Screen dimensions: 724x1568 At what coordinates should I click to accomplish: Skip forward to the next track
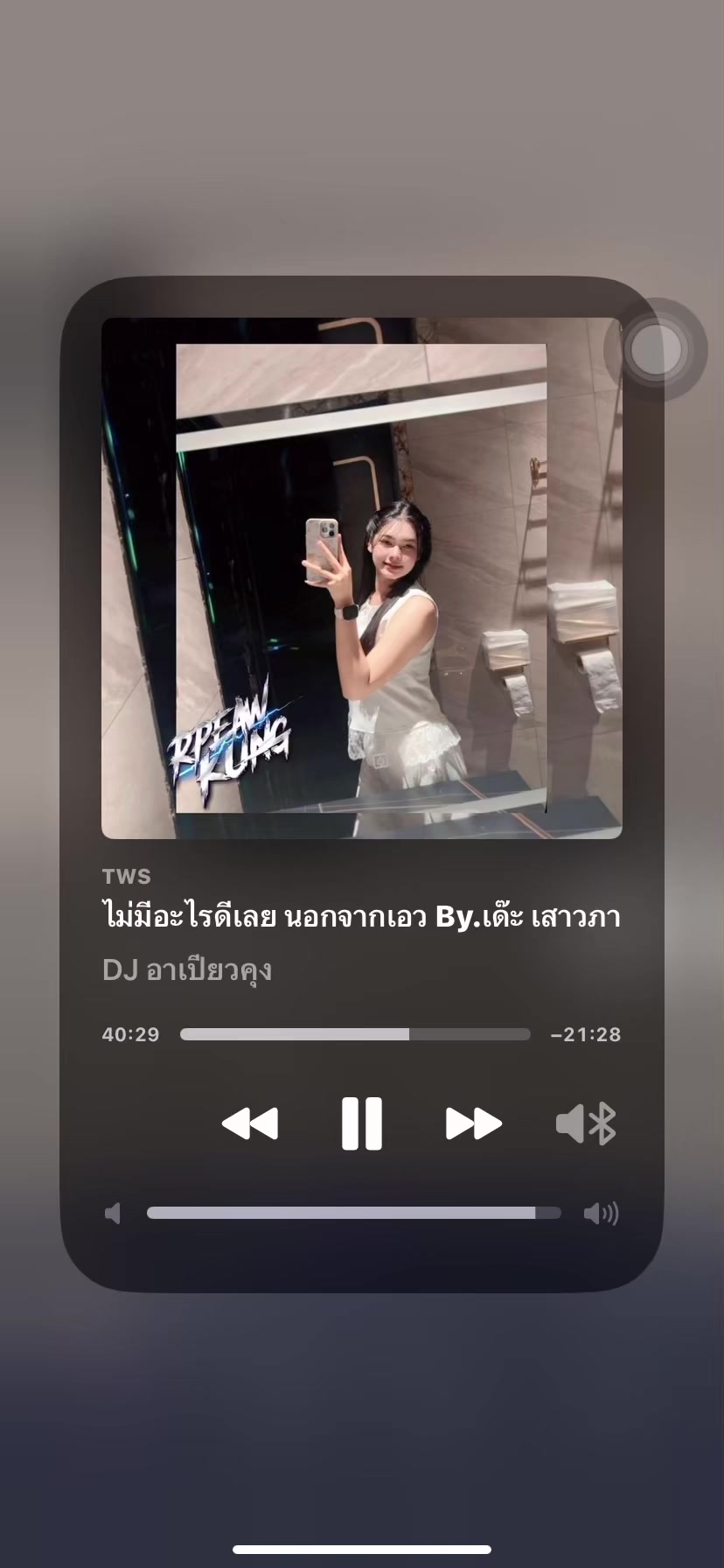(x=473, y=1123)
